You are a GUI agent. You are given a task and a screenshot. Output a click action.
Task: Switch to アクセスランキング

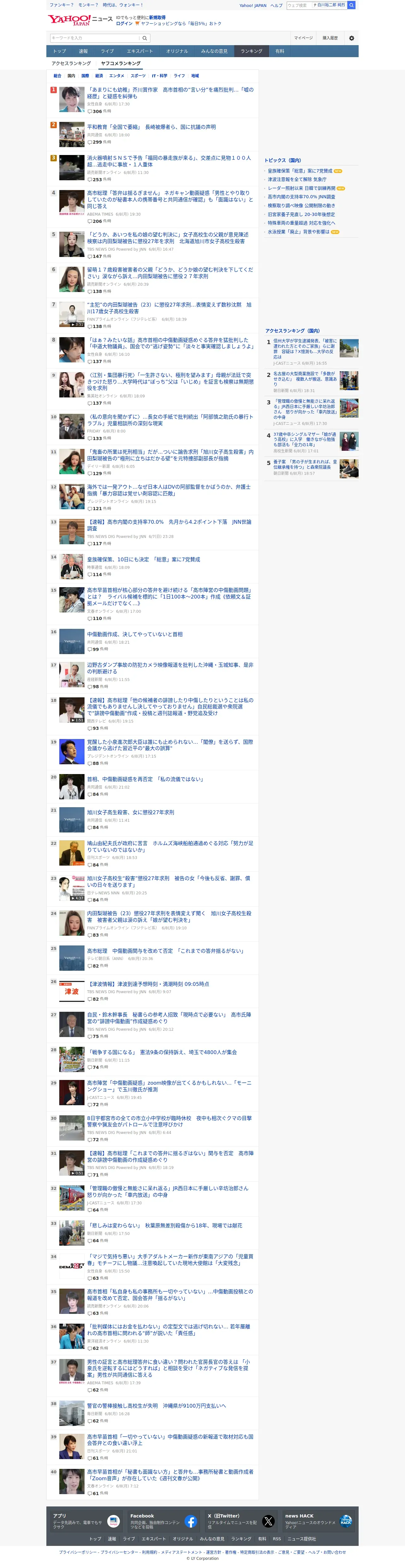tap(71, 63)
